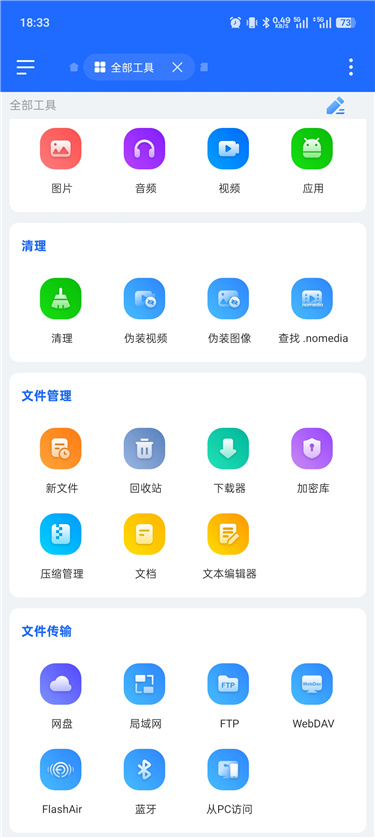The width and height of the screenshot is (375, 838).
Task: Close the 全部工具 tab
Action: coord(177,67)
